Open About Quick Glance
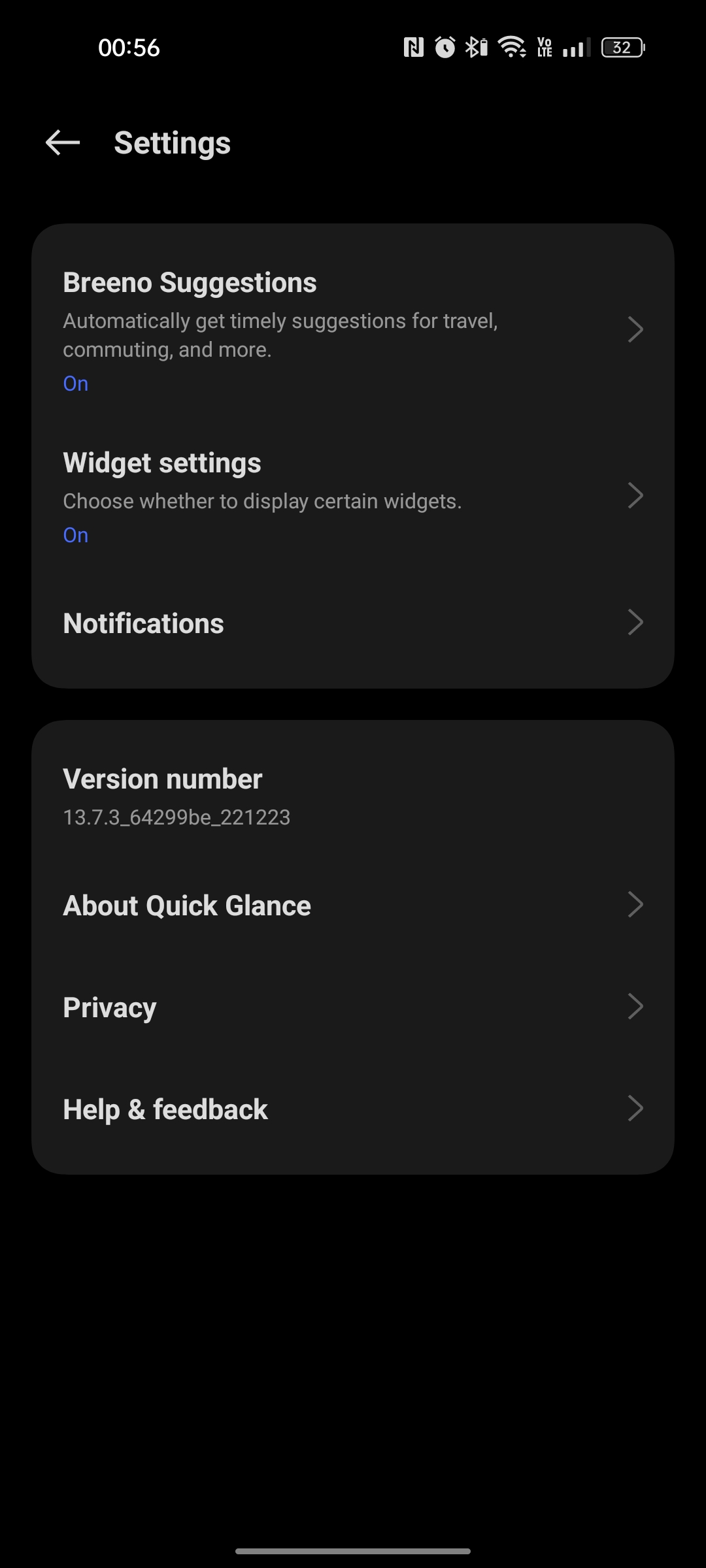706x1568 pixels. point(353,905)
